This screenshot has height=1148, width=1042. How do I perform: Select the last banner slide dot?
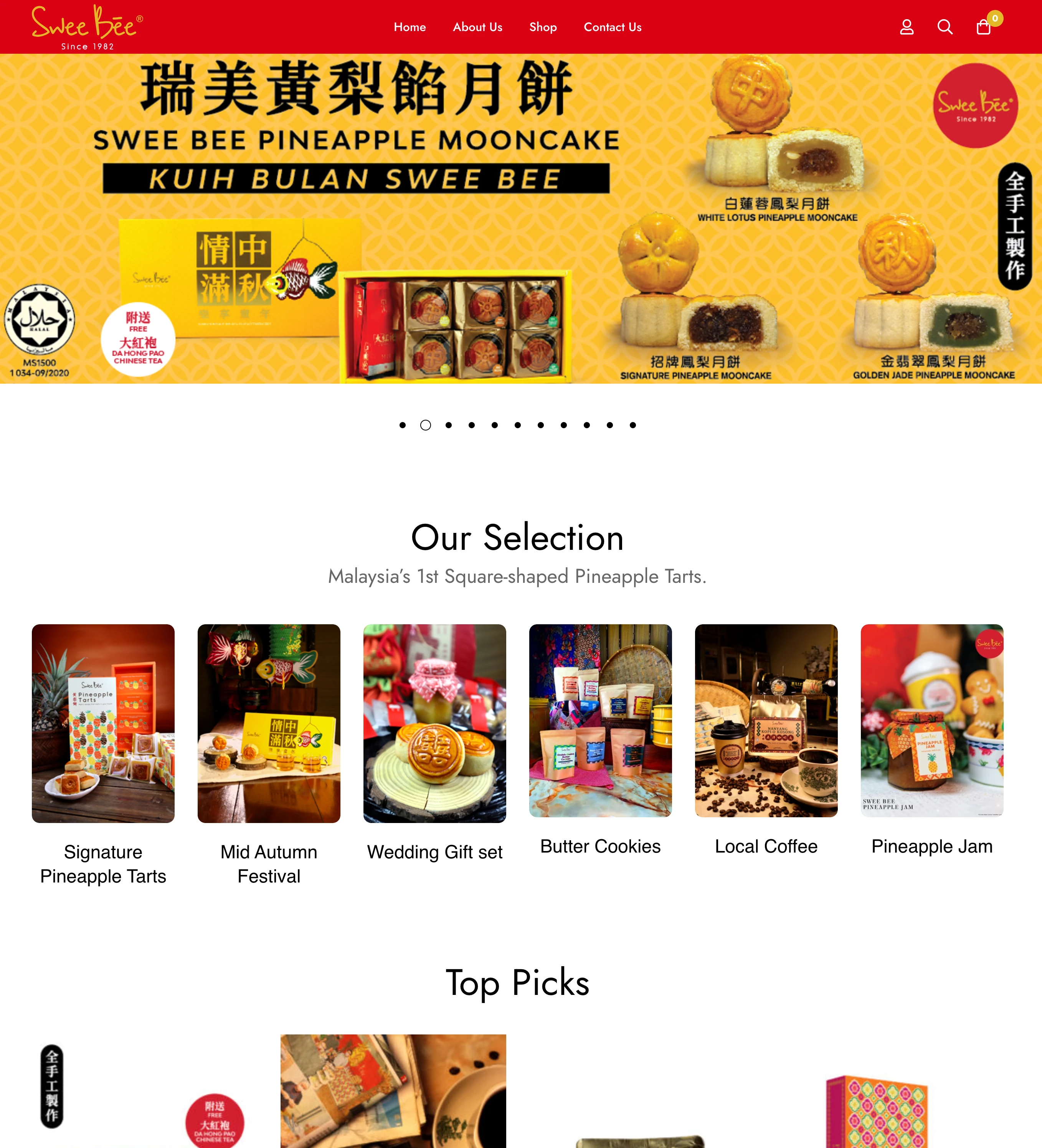pyautogui.click(x=632, y=425)
